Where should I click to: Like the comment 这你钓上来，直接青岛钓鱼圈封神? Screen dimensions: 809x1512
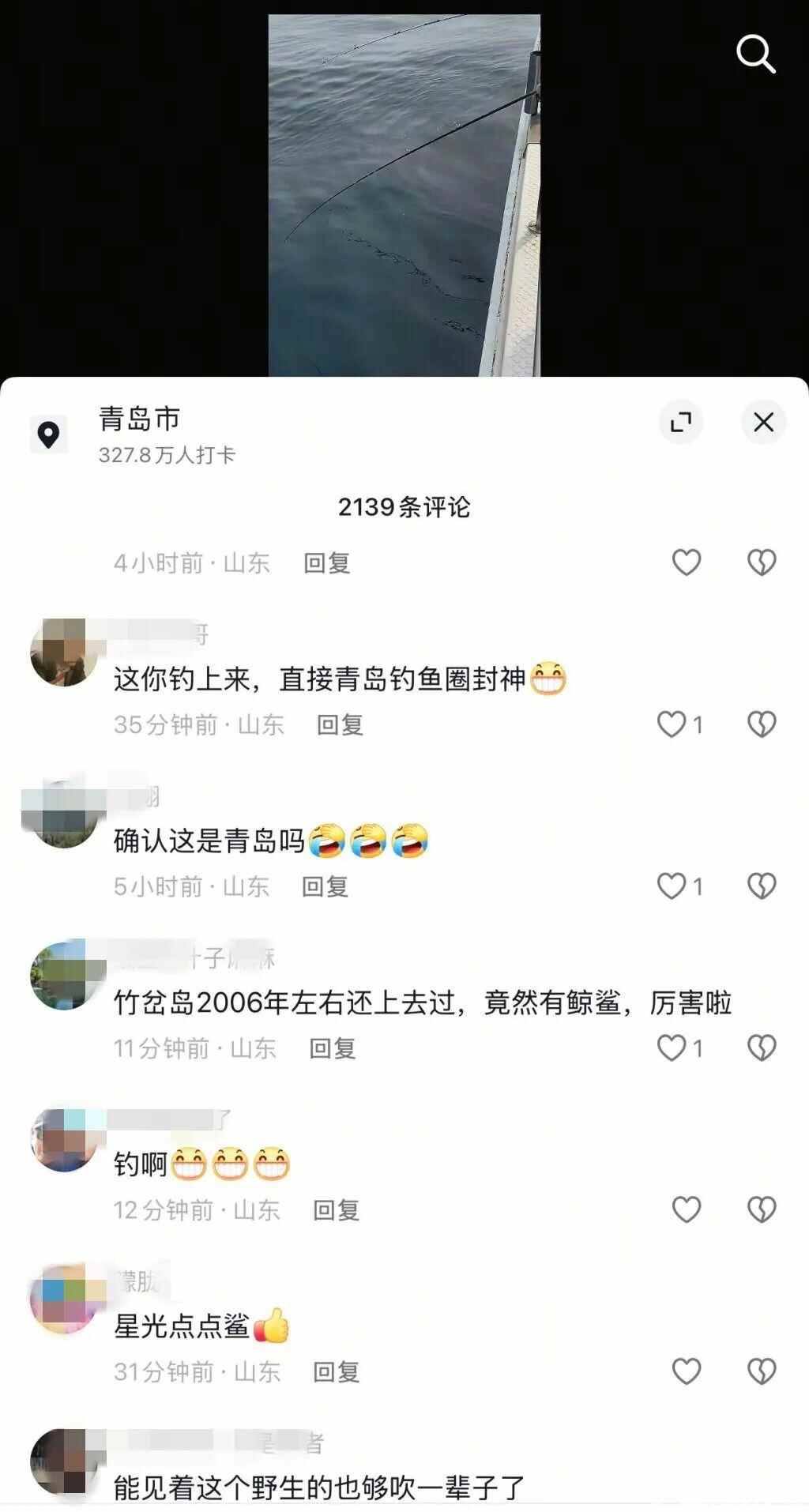[x=672, y=724]
